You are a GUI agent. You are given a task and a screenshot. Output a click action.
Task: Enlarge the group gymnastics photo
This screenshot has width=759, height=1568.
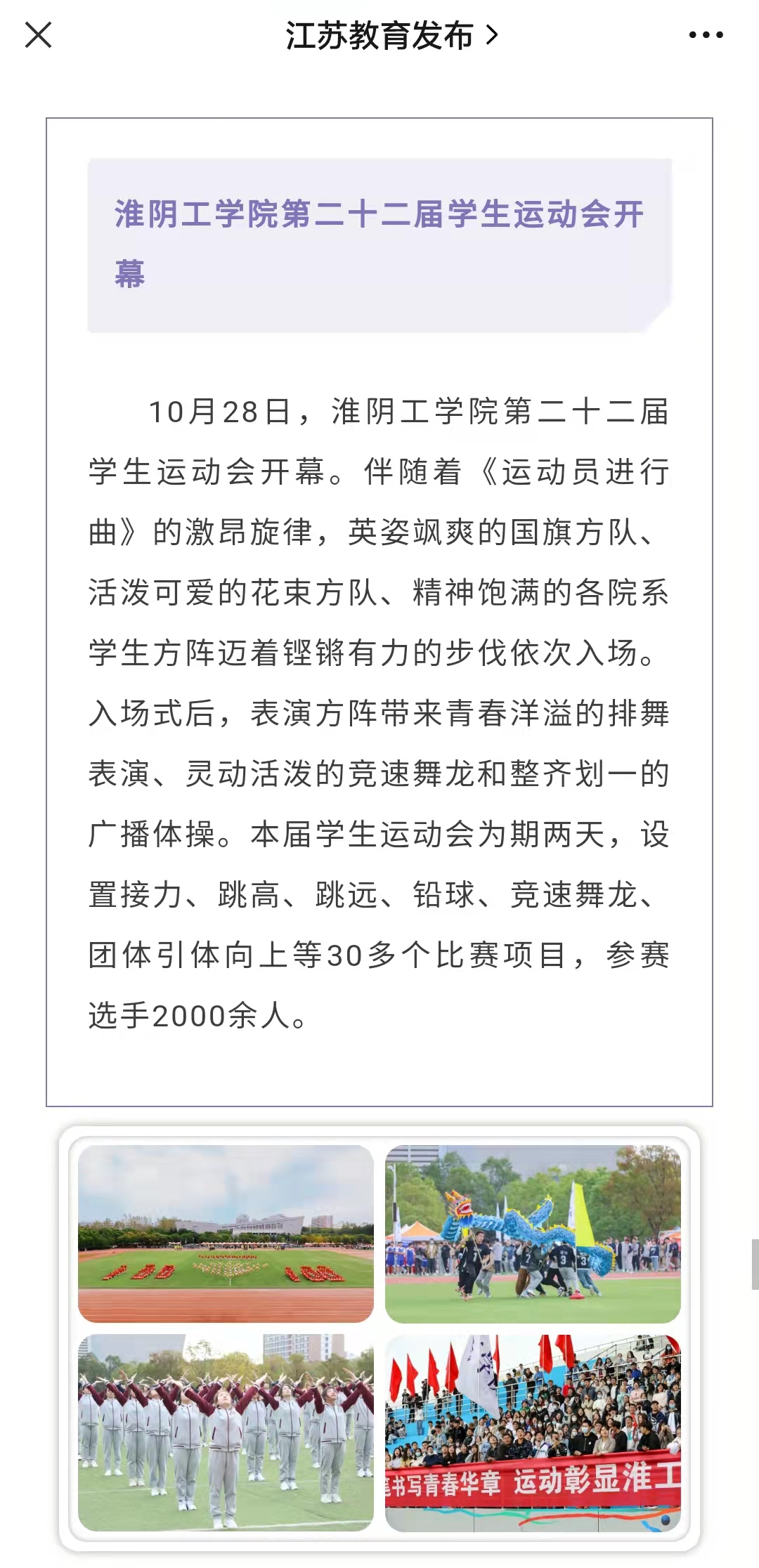[x=226, y=1432]
